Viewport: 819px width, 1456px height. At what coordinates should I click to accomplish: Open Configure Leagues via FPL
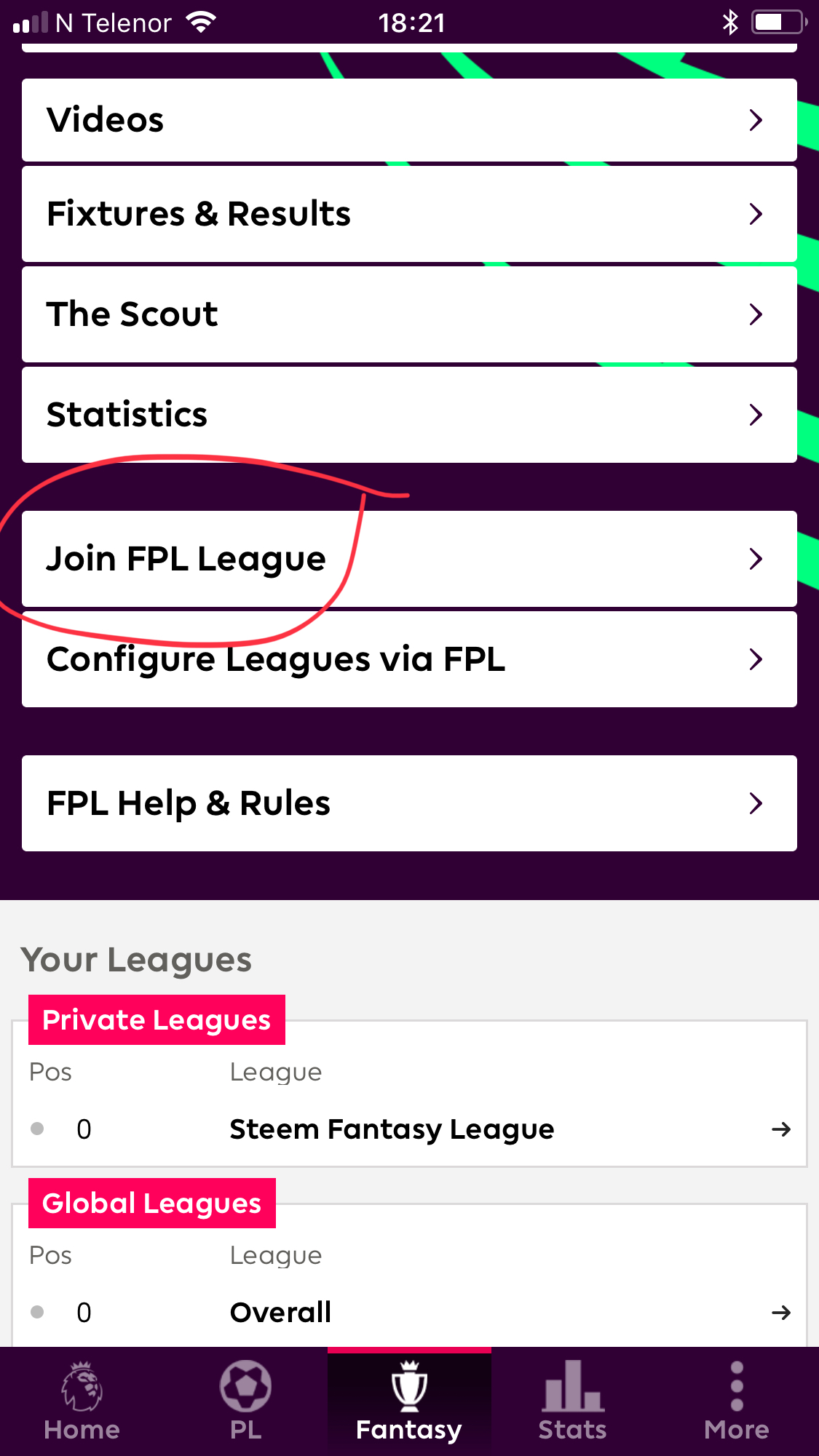(x=409, y=659)
